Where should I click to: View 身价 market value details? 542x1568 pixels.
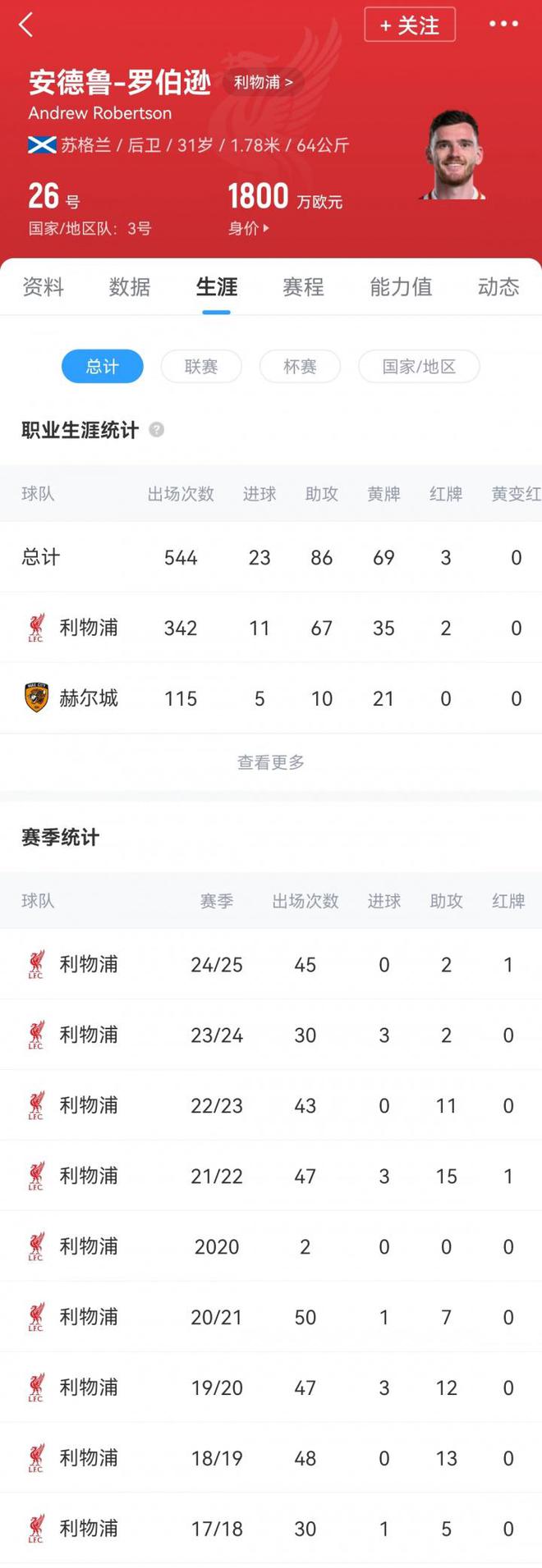tap(248, 228)
